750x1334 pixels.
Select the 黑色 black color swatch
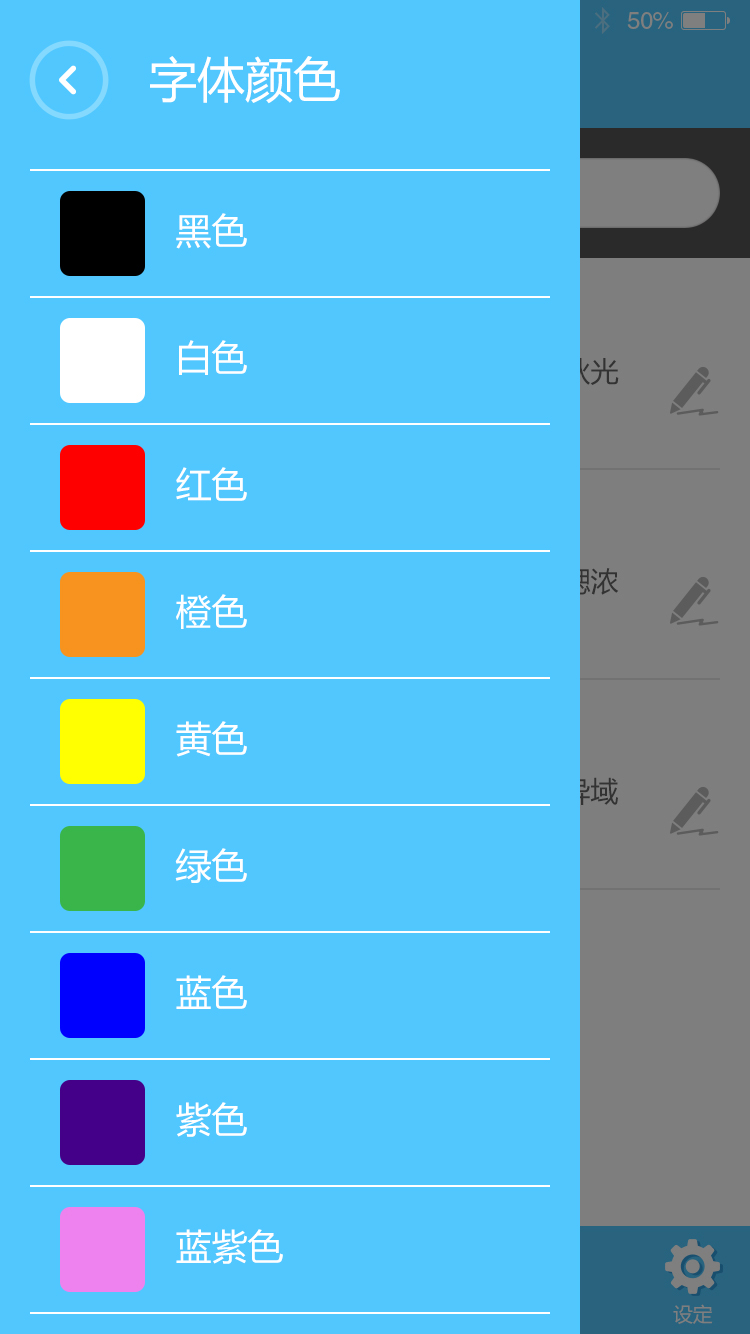click(x=102, y=233)
